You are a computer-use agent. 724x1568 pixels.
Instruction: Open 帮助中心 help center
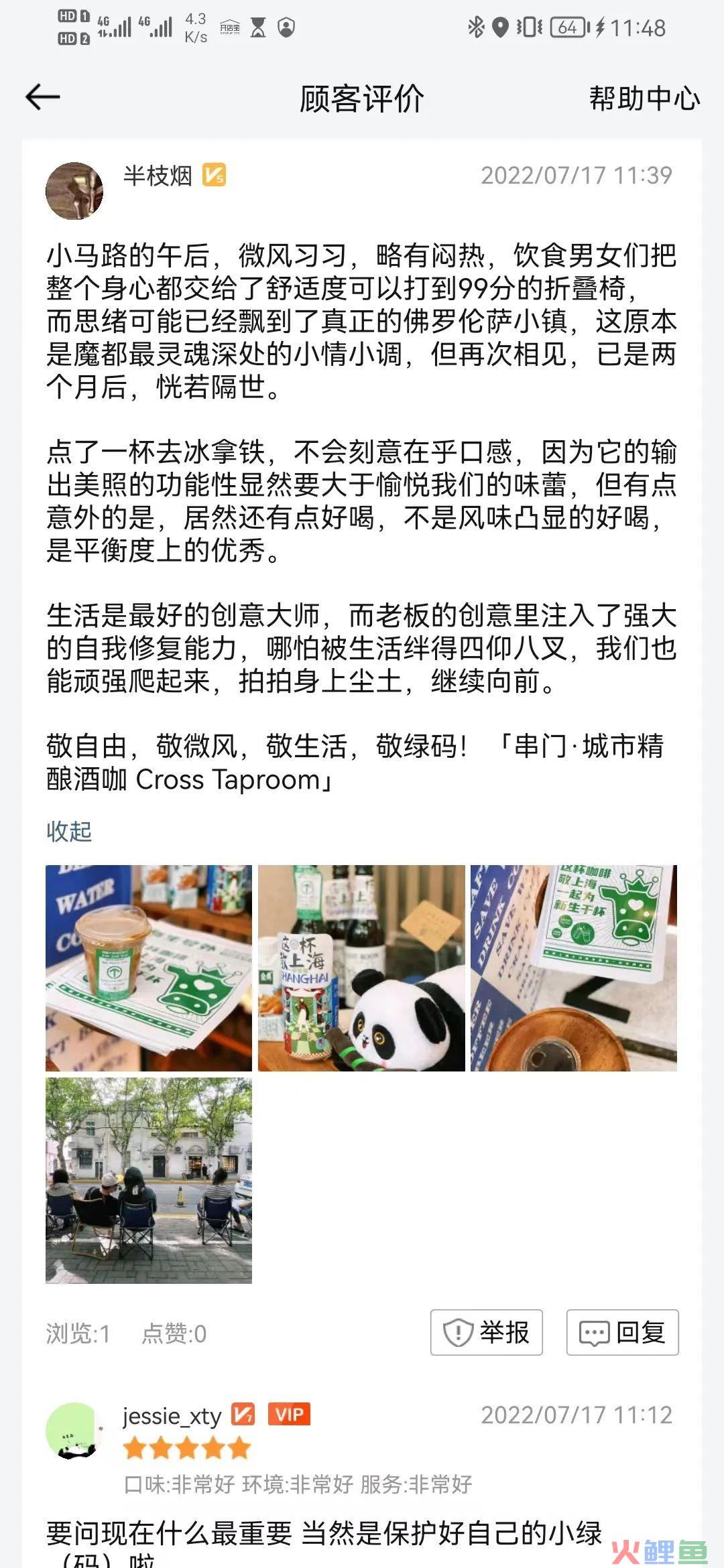(x=644, y=99)
